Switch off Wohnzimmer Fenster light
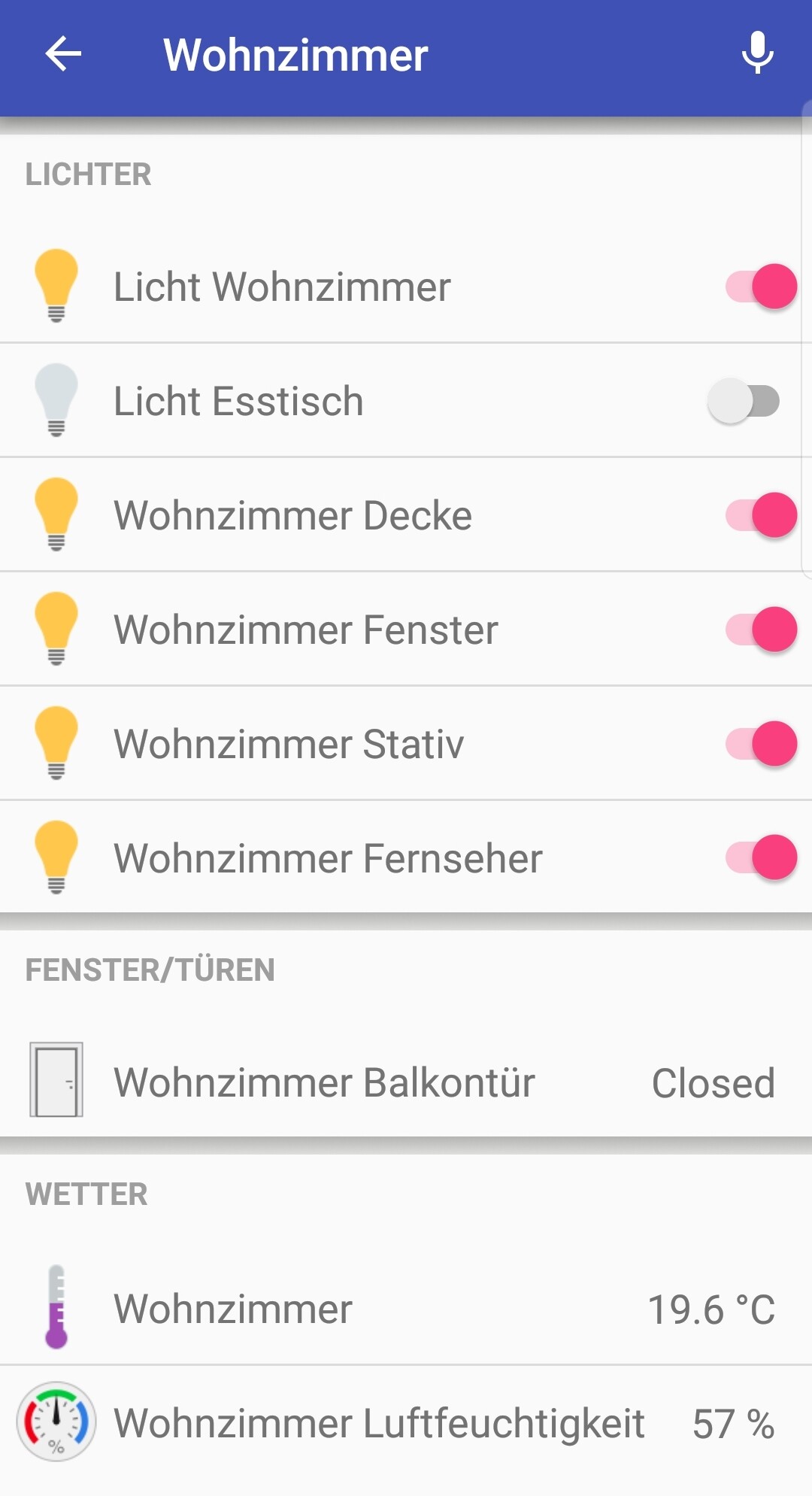The height and width of the screenshot is (1496, 812). (761, 630)
